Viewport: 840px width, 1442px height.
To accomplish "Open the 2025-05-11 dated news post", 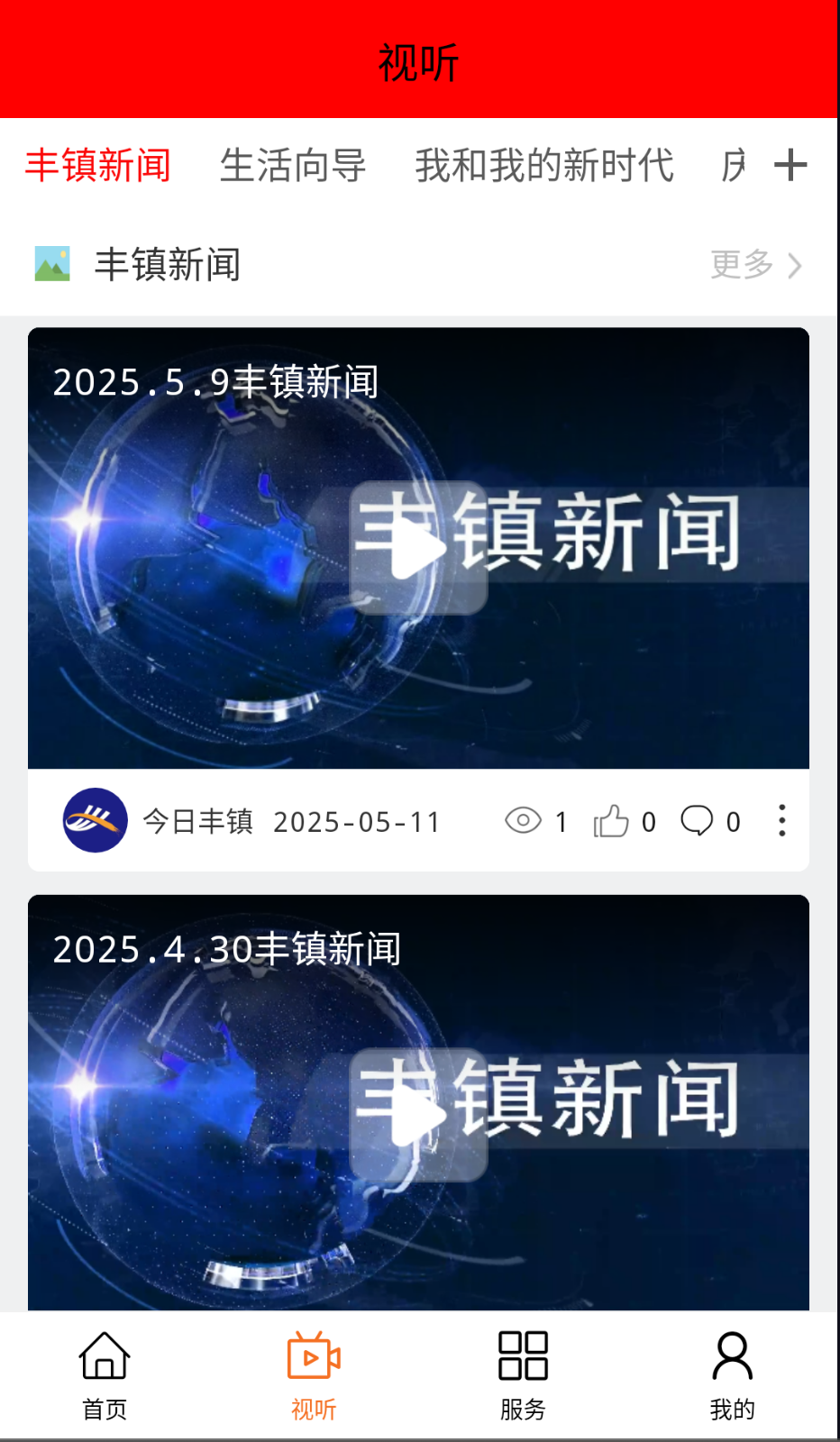I will [x=357, y=821].
